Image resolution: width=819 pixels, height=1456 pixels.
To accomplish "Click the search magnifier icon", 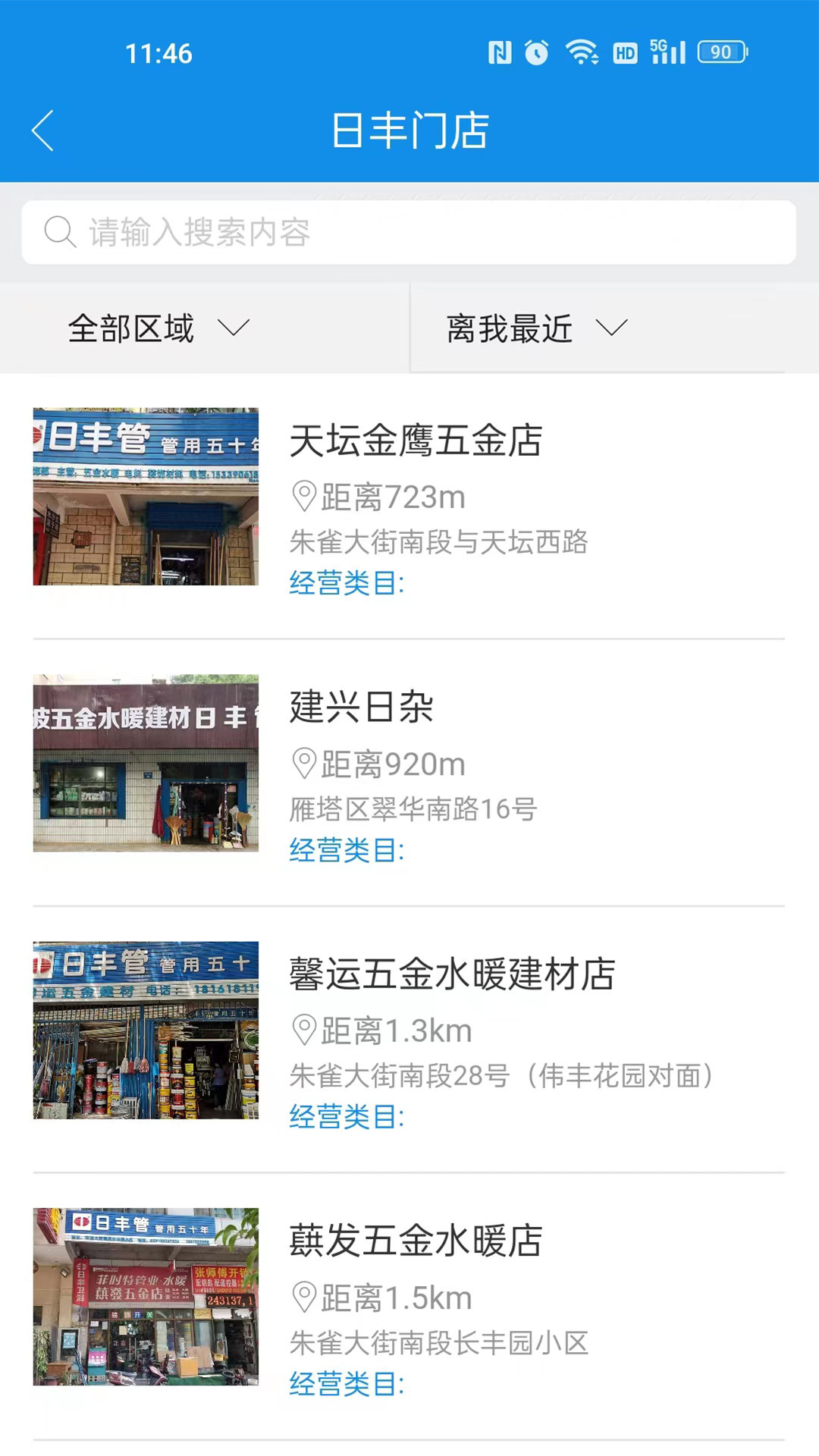I will [60, 232].
